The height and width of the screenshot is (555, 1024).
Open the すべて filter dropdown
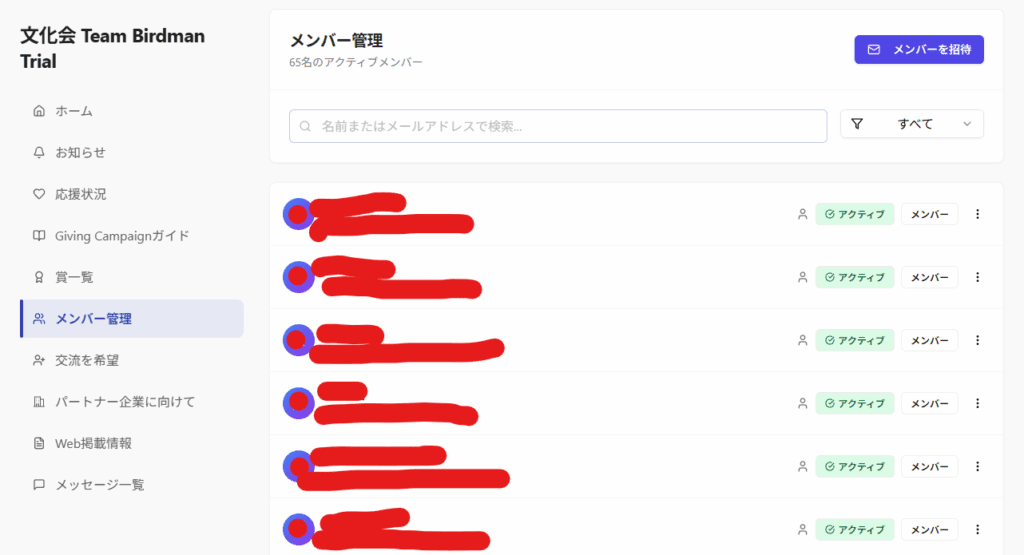coord(911,124)
